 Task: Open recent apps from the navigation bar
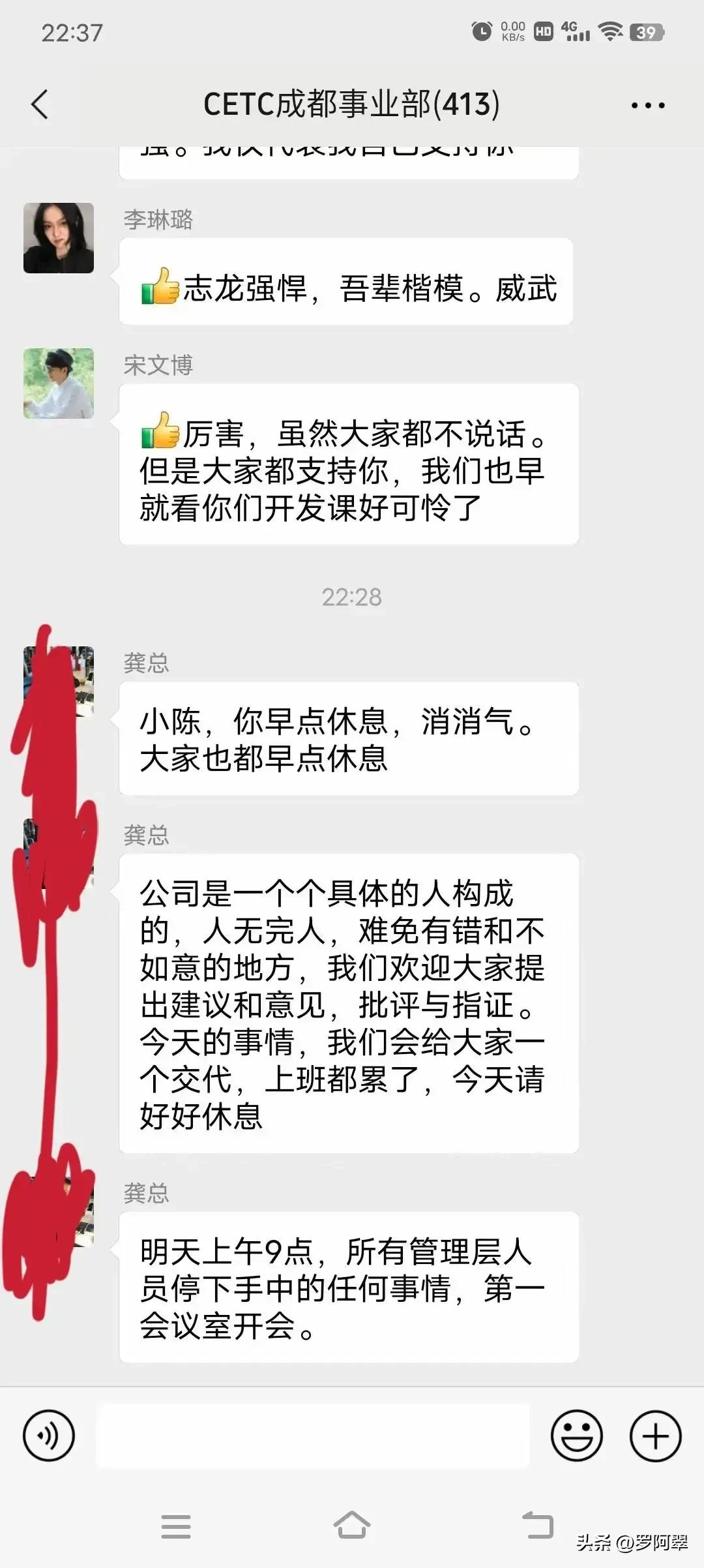(x=176, y=1526)
